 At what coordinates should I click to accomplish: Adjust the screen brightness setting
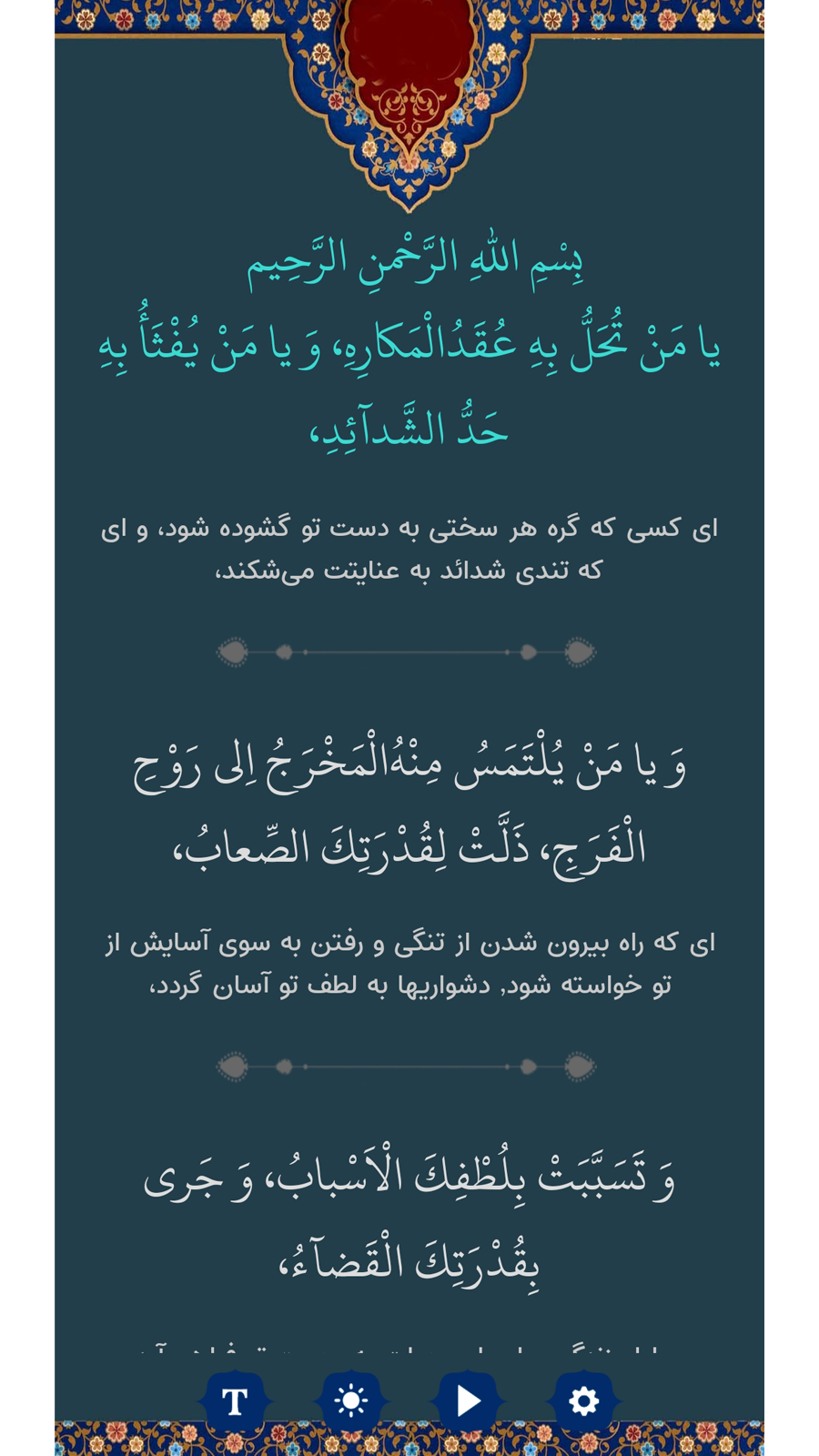tap(351, 1401)
